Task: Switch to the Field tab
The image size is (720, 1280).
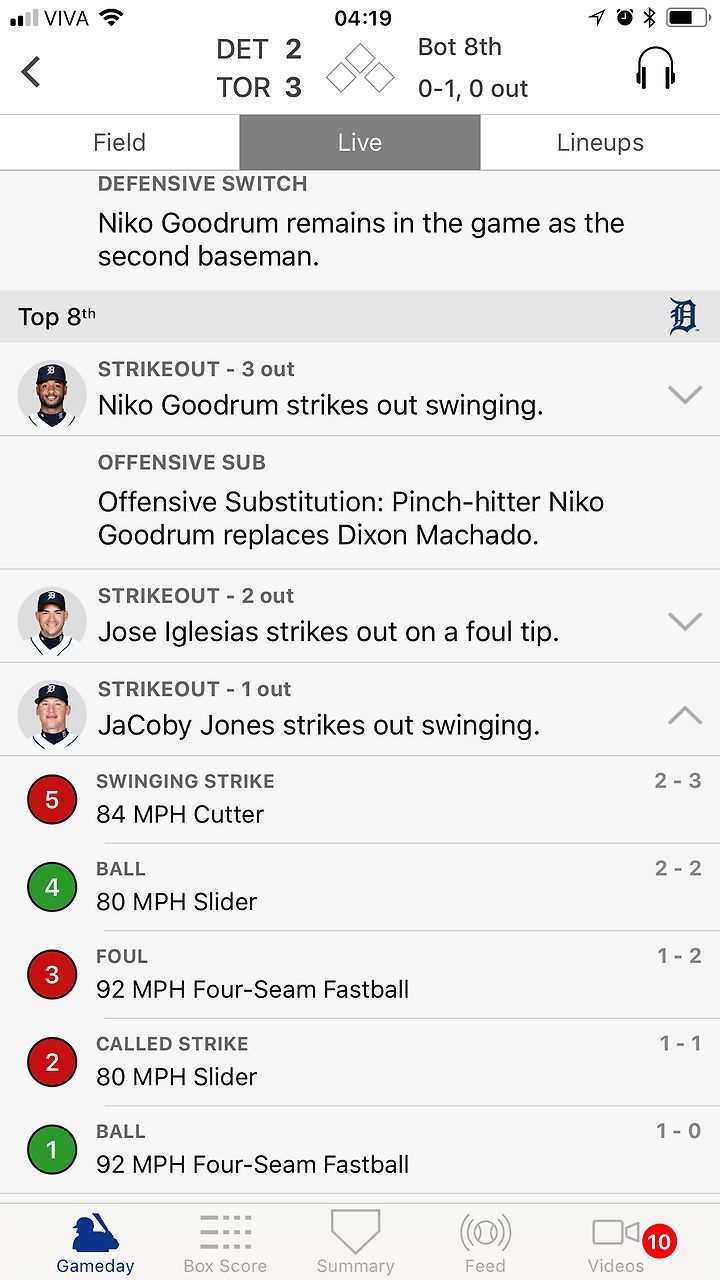Action: click(120, 142)
